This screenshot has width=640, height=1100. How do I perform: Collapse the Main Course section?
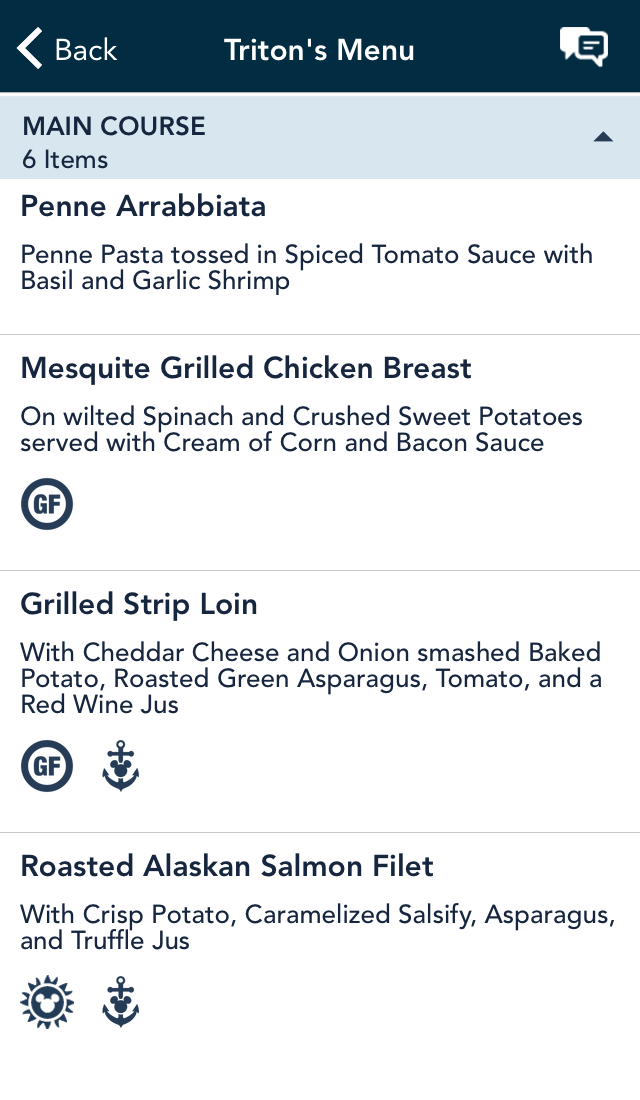[x=603, y=138]
